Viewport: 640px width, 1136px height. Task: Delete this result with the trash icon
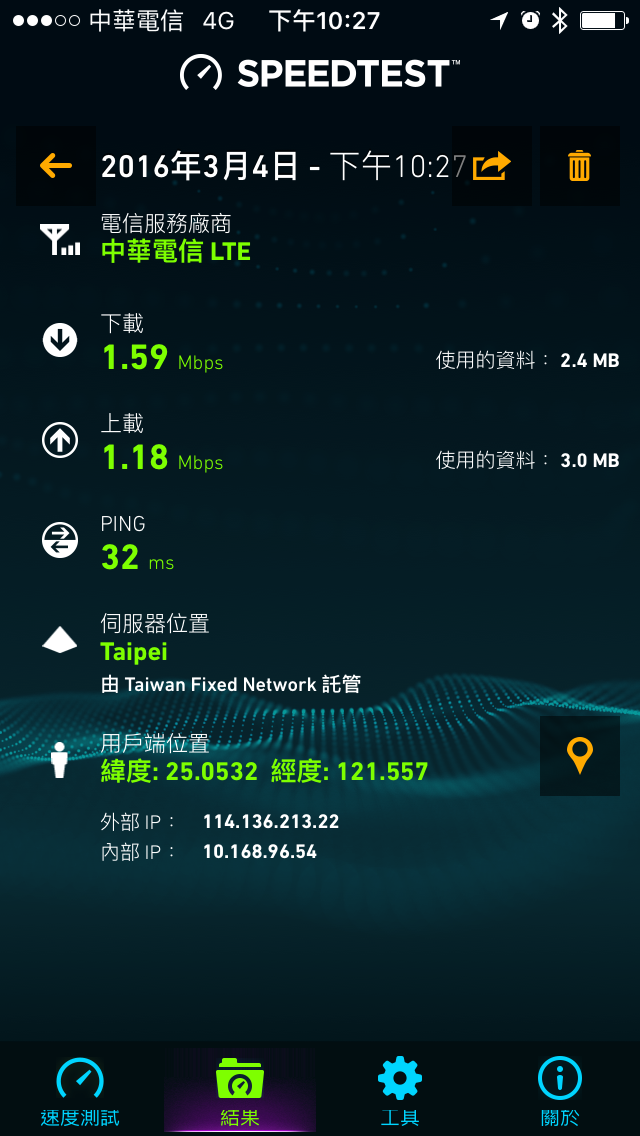point(580,166)
